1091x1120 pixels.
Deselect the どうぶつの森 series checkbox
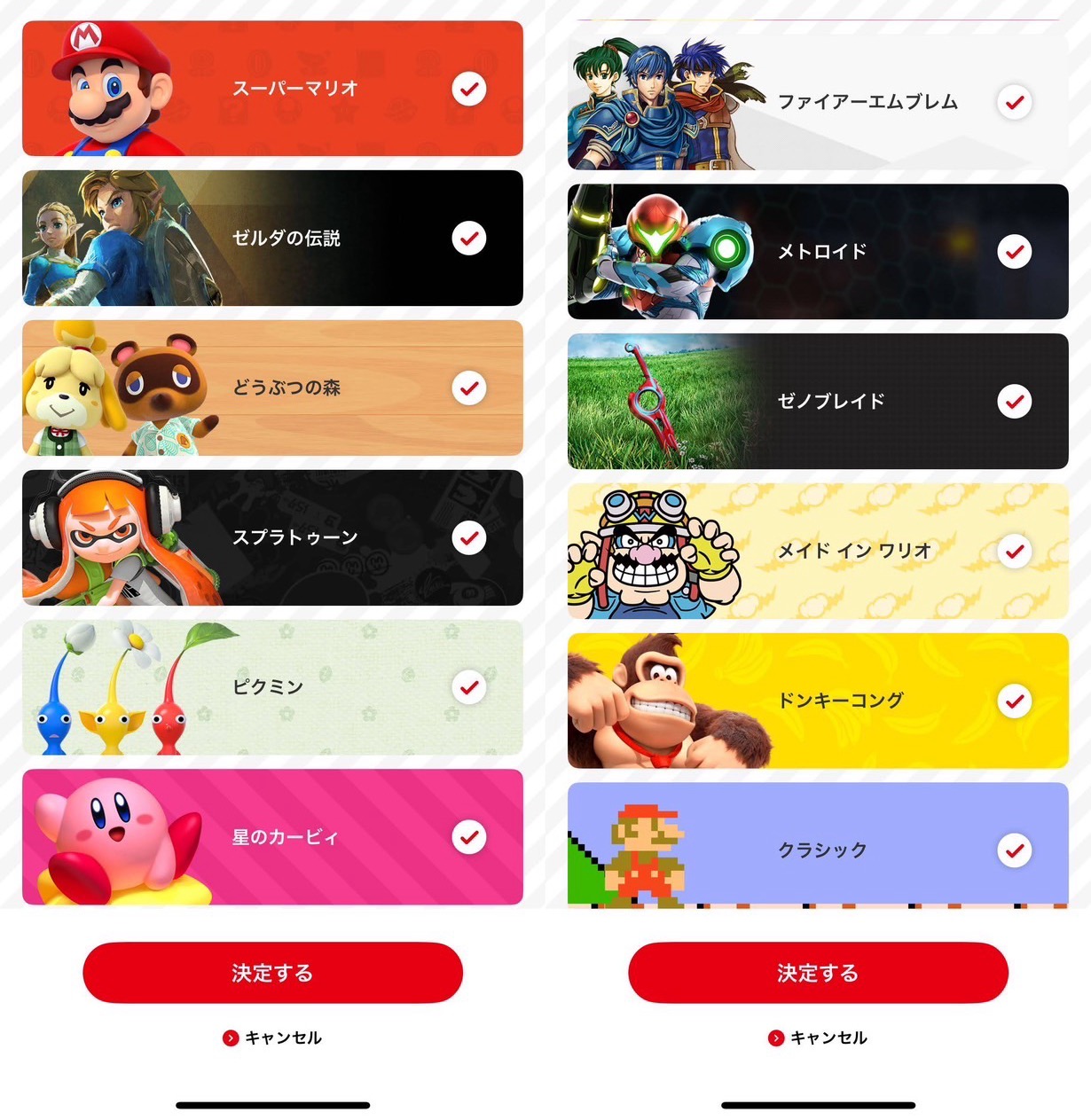[468, 388]
